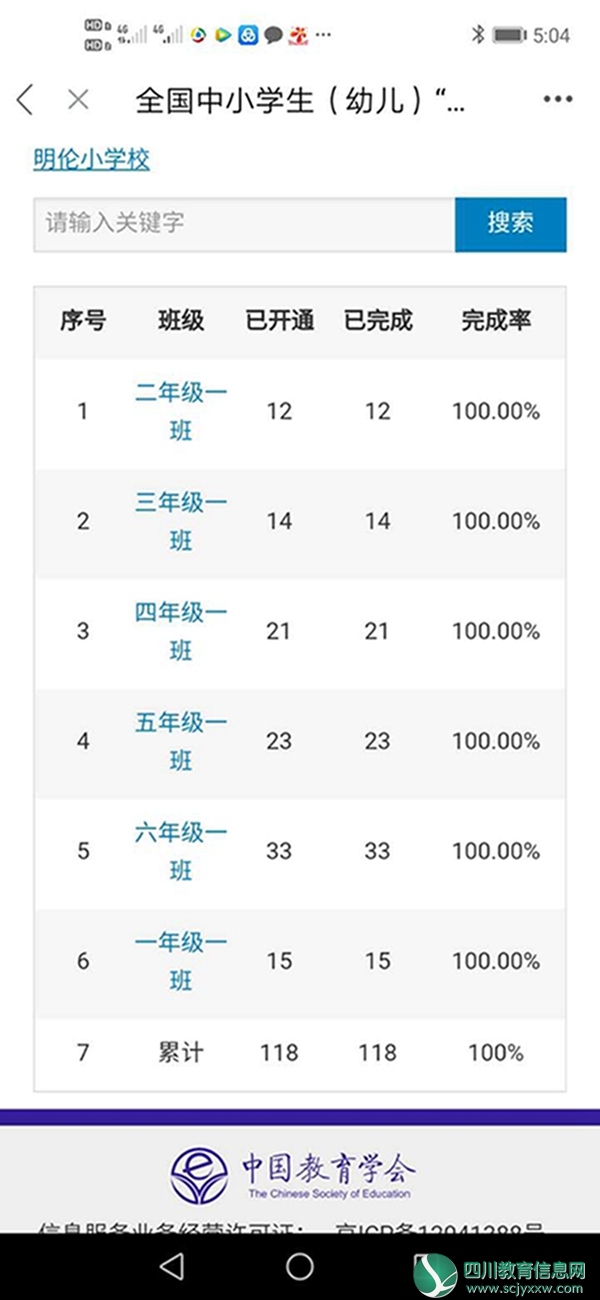Open class 二年级一班
The width and height of the screenshot is (600, 1300).
(x=181, y=411)
